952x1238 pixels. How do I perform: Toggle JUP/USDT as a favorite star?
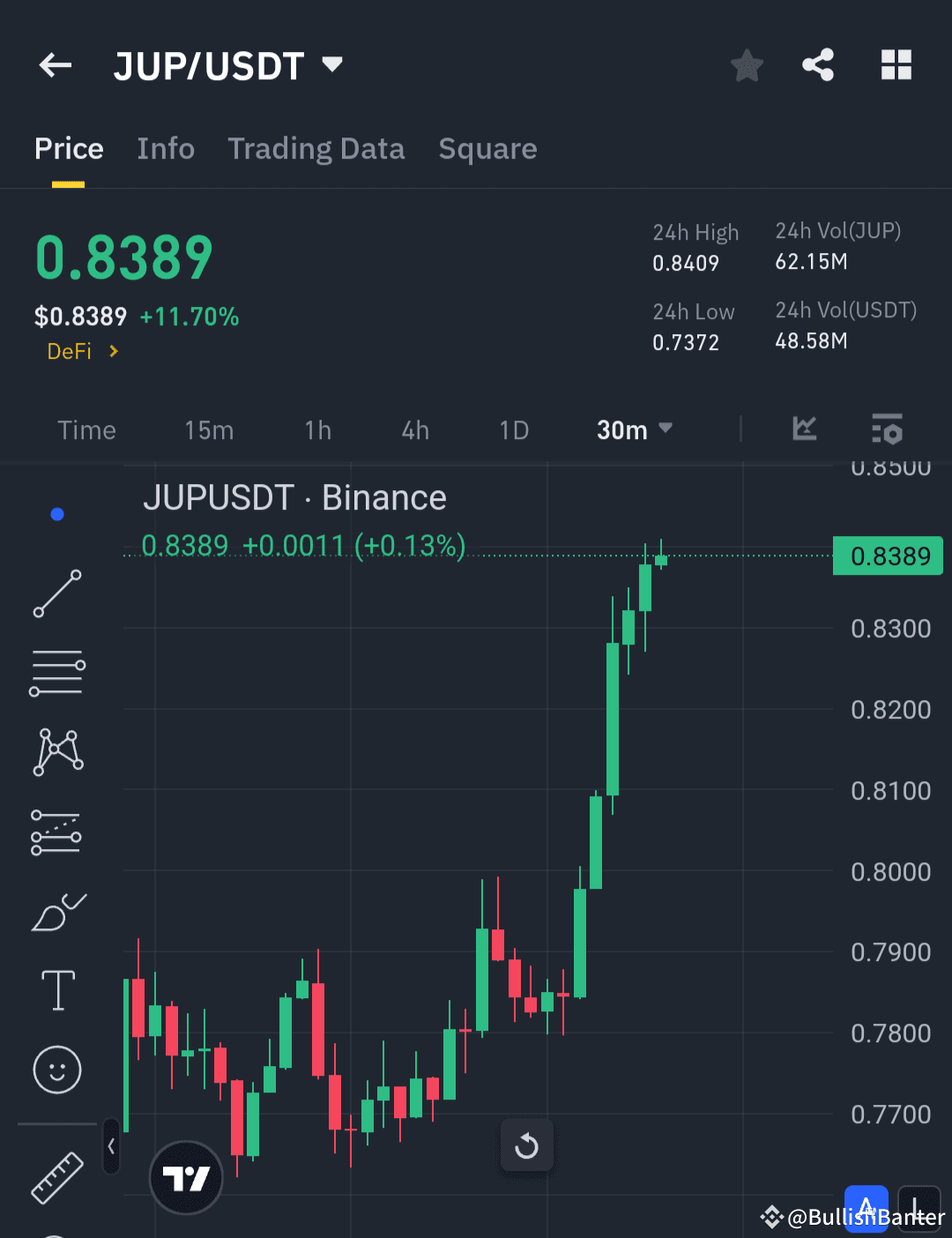(x=746, y=64)
